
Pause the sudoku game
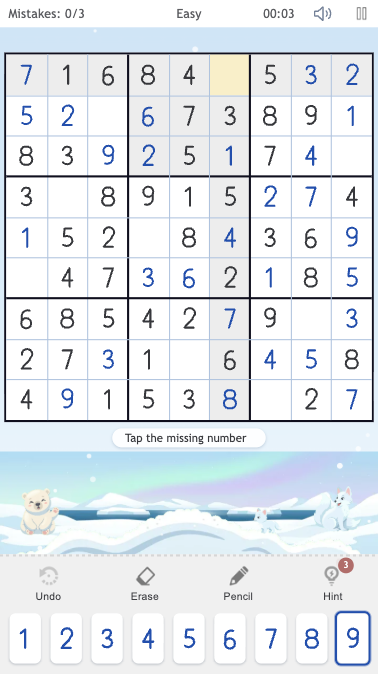coord(362,14)
